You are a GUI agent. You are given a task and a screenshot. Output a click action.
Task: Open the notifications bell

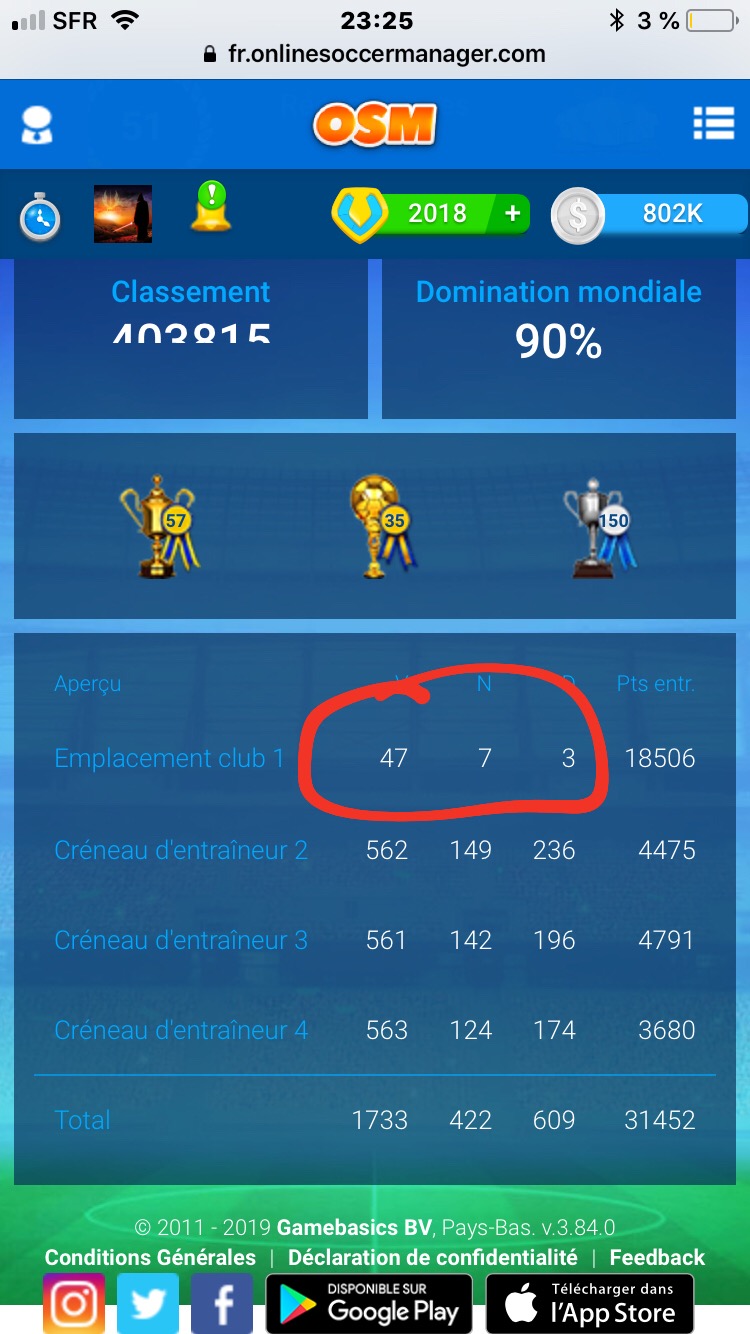pyautogui.click(x=211, y=208)
